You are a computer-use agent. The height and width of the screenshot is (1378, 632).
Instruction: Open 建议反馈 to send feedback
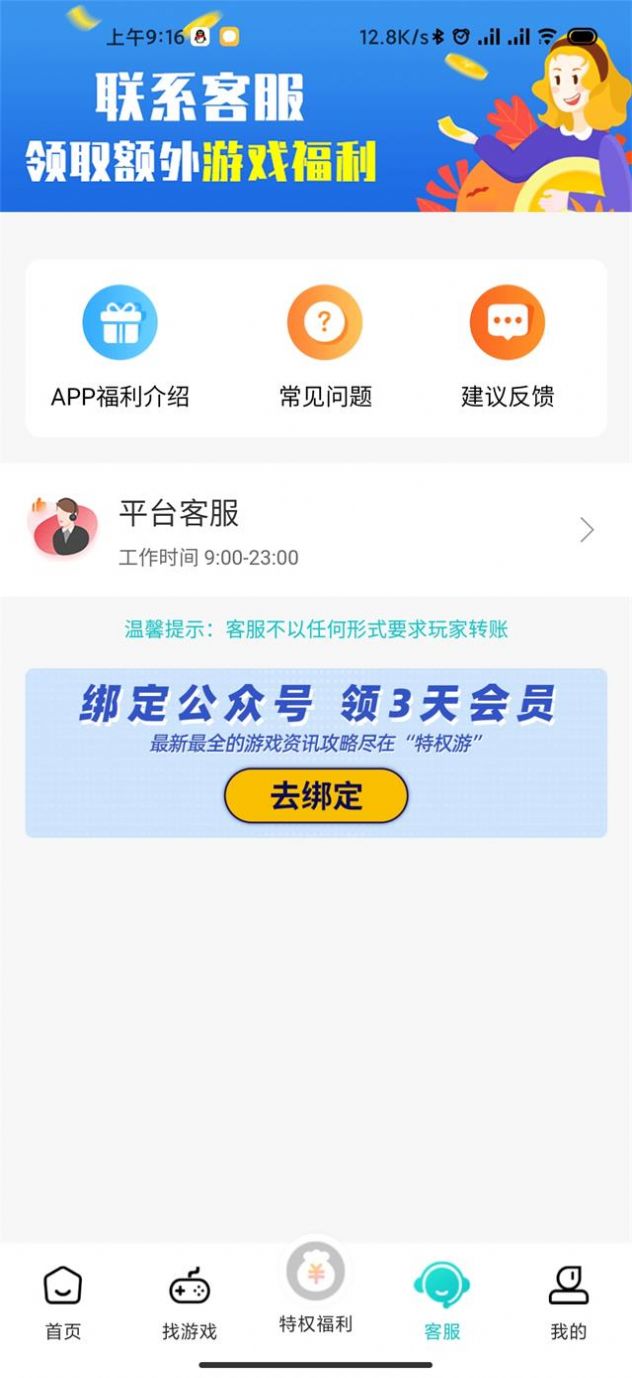point(507,345)
